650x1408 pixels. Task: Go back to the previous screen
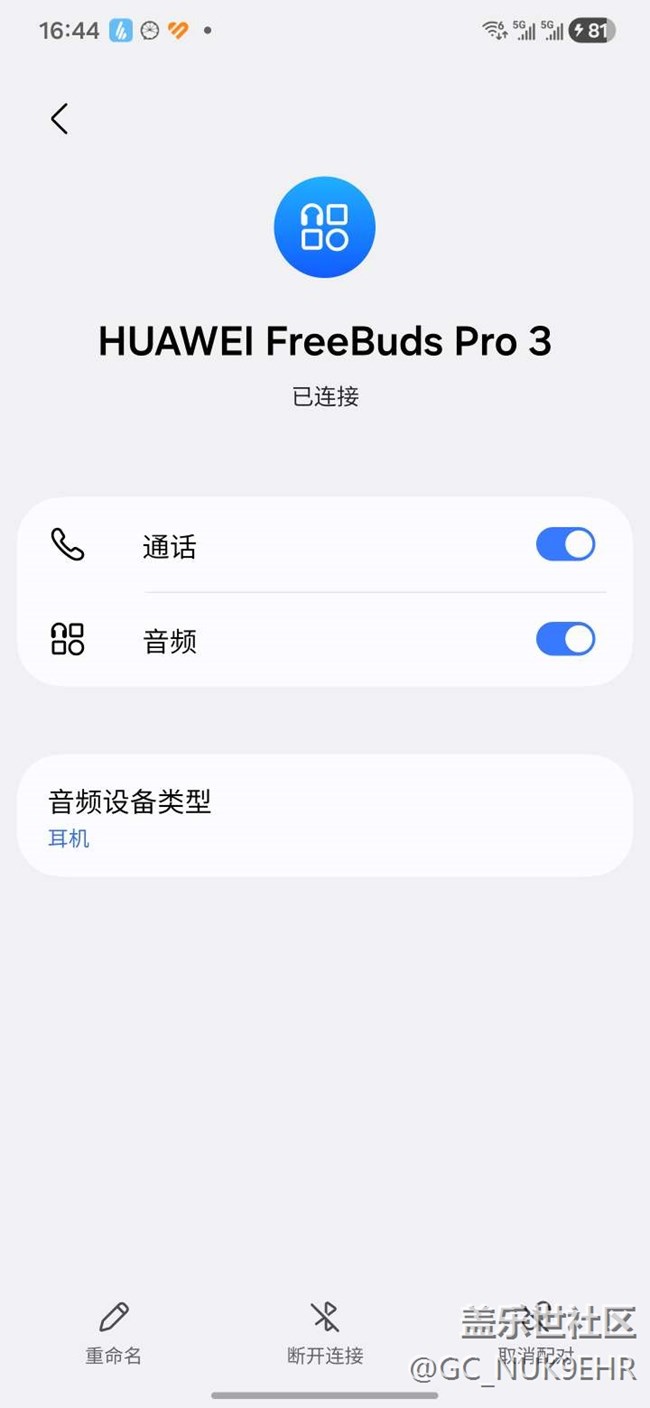(60, 119)
